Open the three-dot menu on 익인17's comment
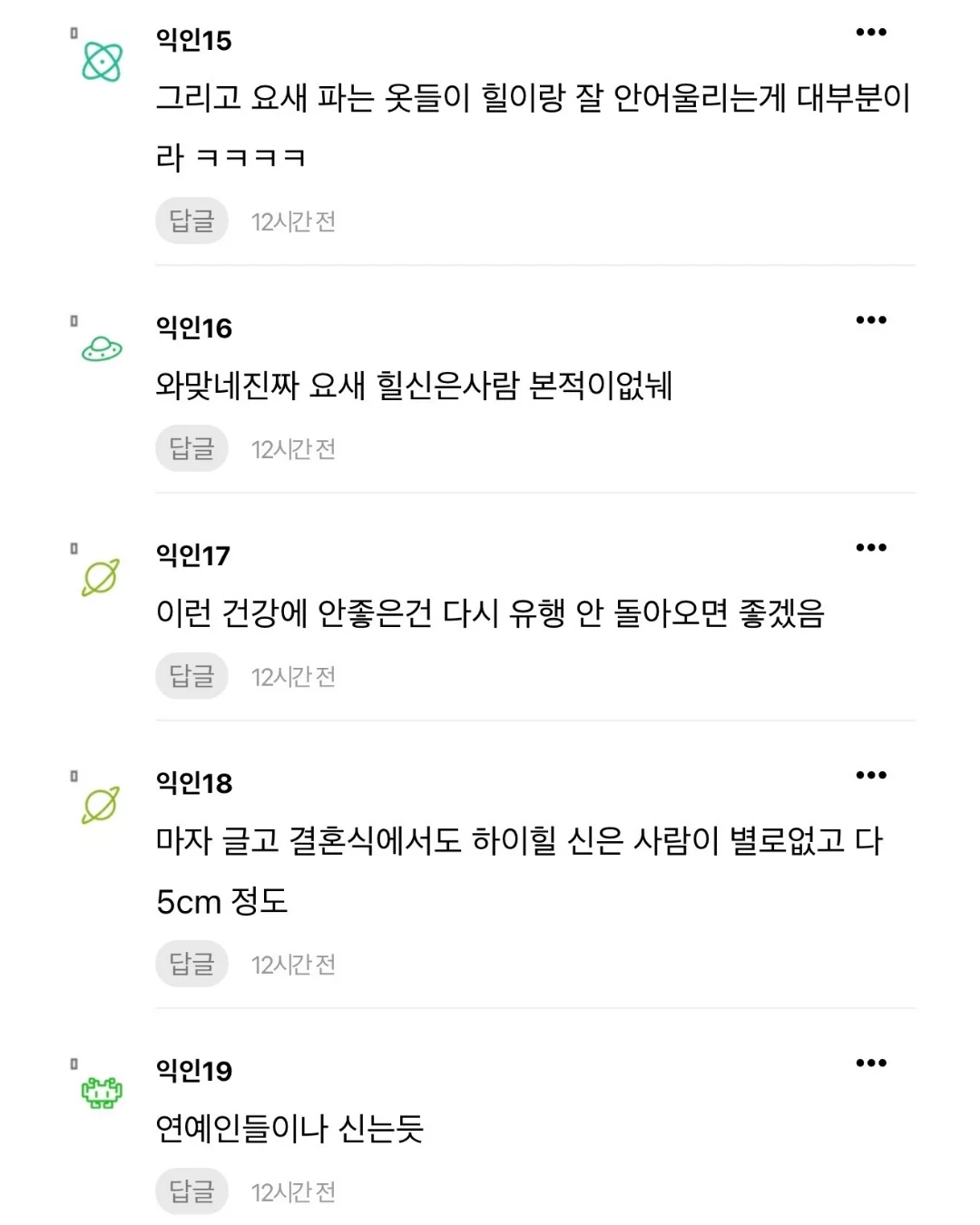The width and height of the screenshot is (980, 1225). (870, 548)
